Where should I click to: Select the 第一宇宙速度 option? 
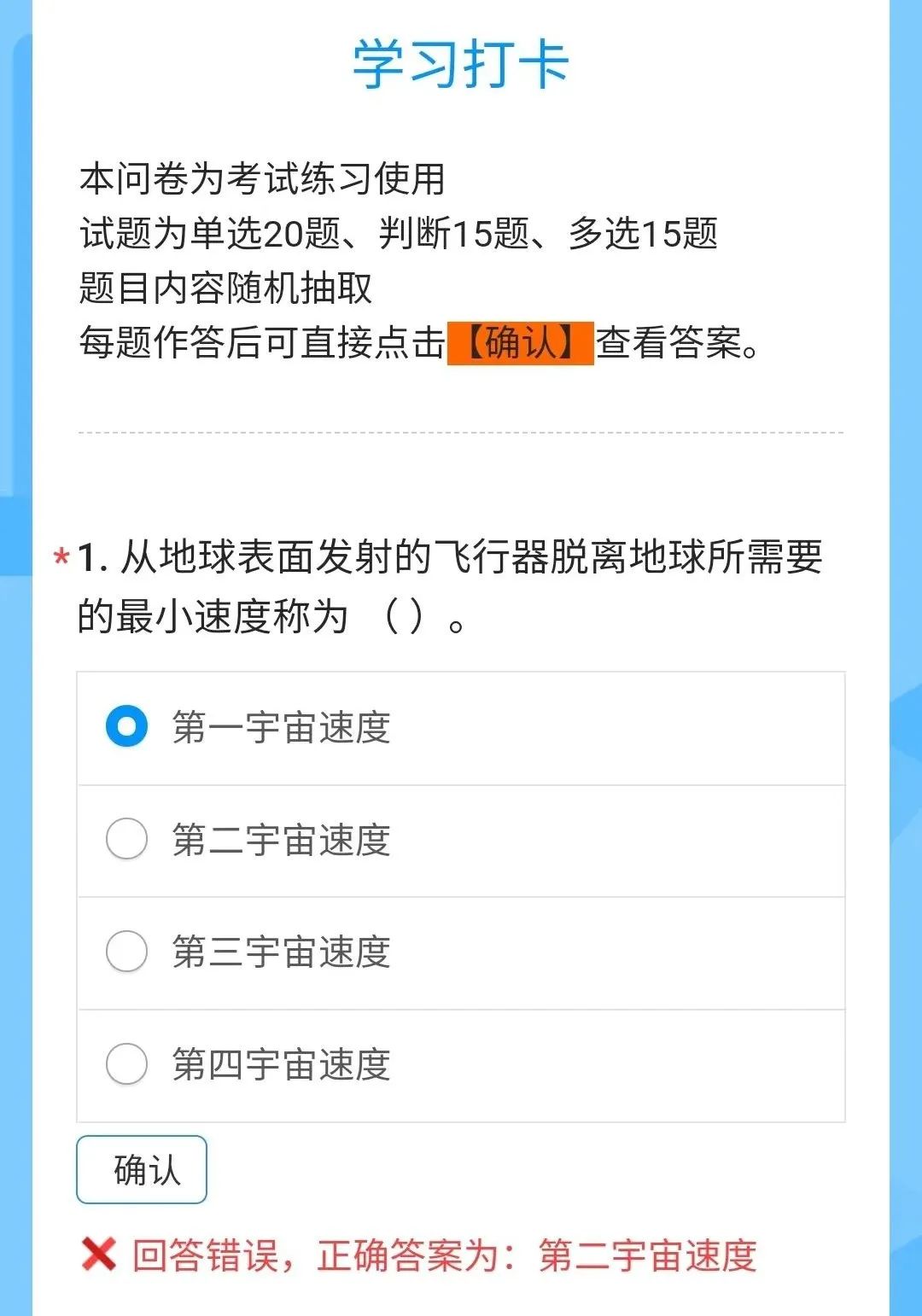[126, 727]
